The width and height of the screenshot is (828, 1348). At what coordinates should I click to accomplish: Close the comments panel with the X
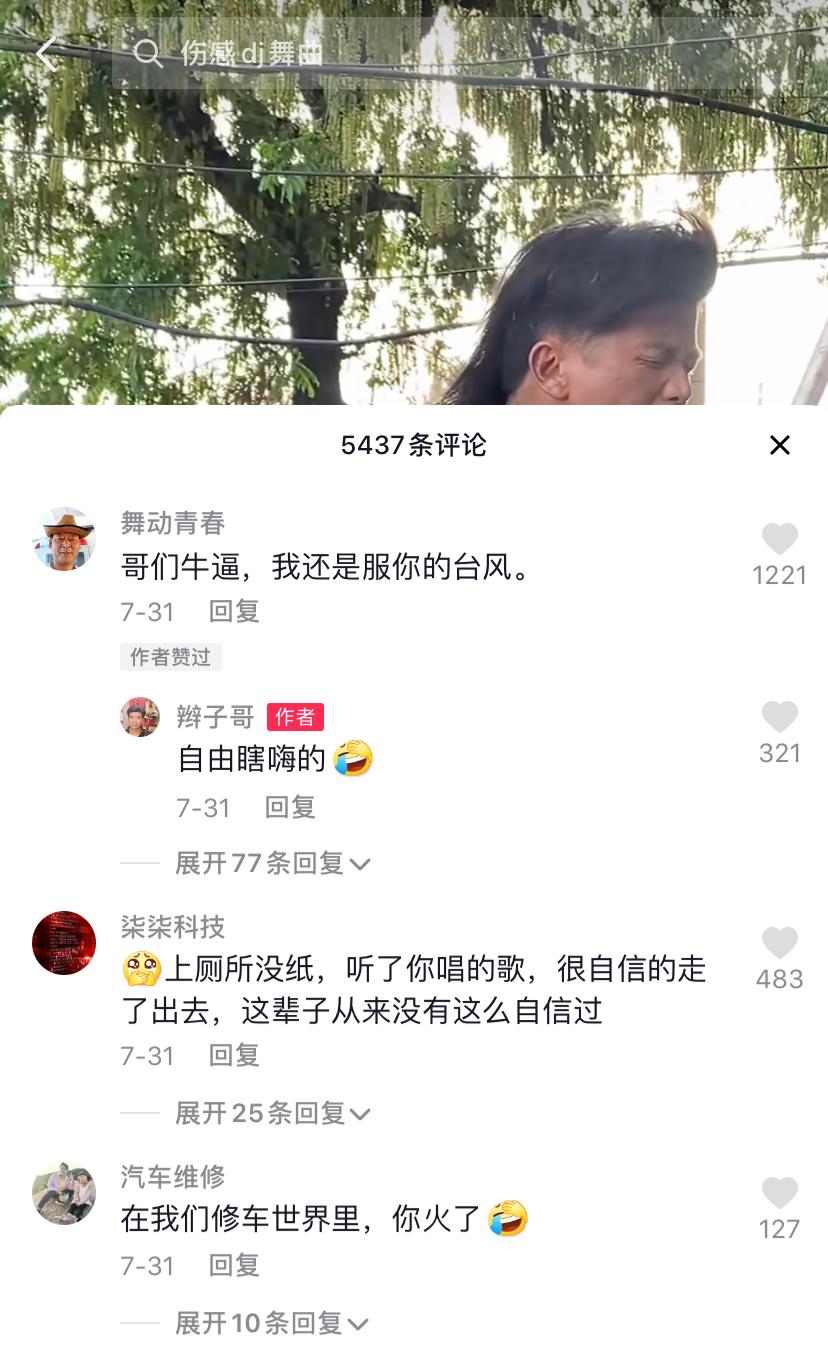coord(780,446)
